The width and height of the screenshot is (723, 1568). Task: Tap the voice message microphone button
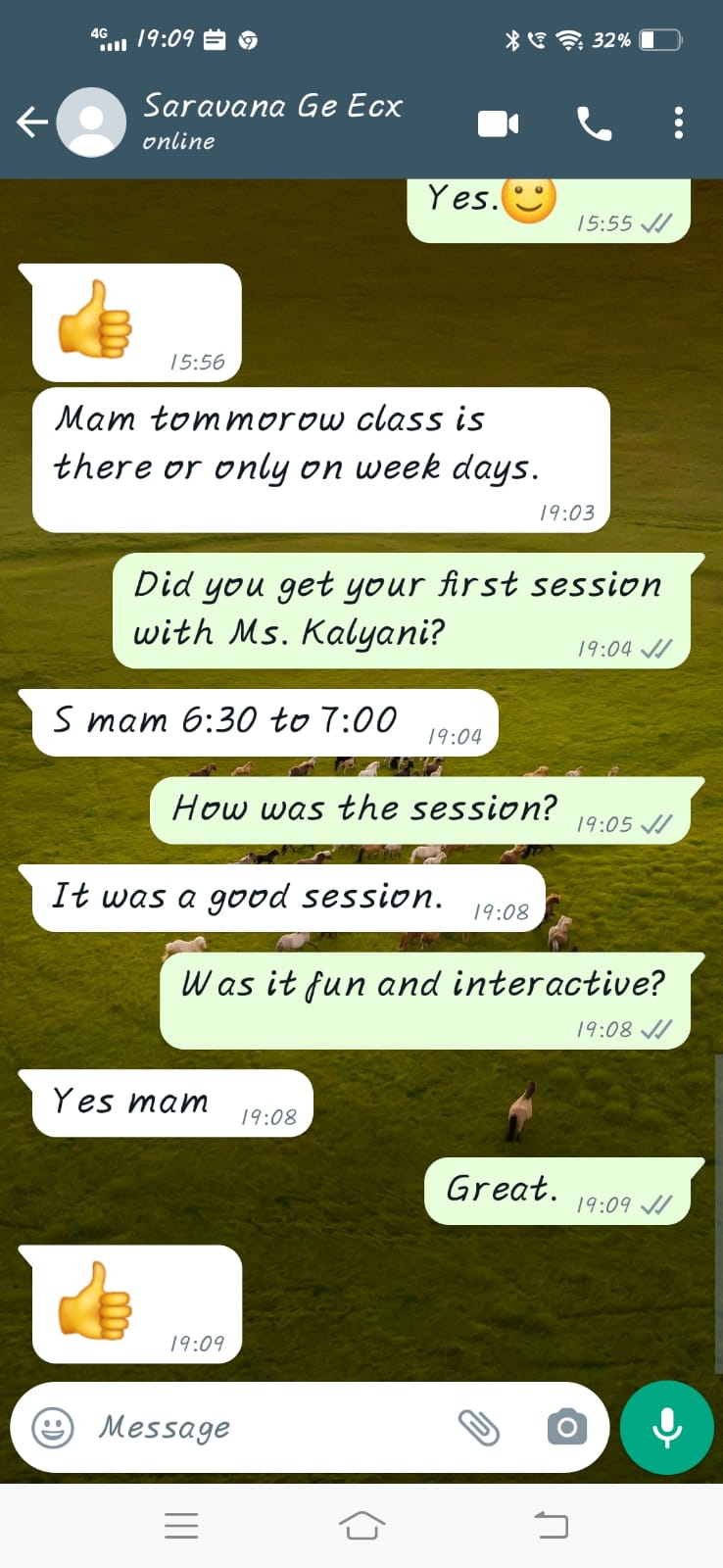tap(667, 1427)
